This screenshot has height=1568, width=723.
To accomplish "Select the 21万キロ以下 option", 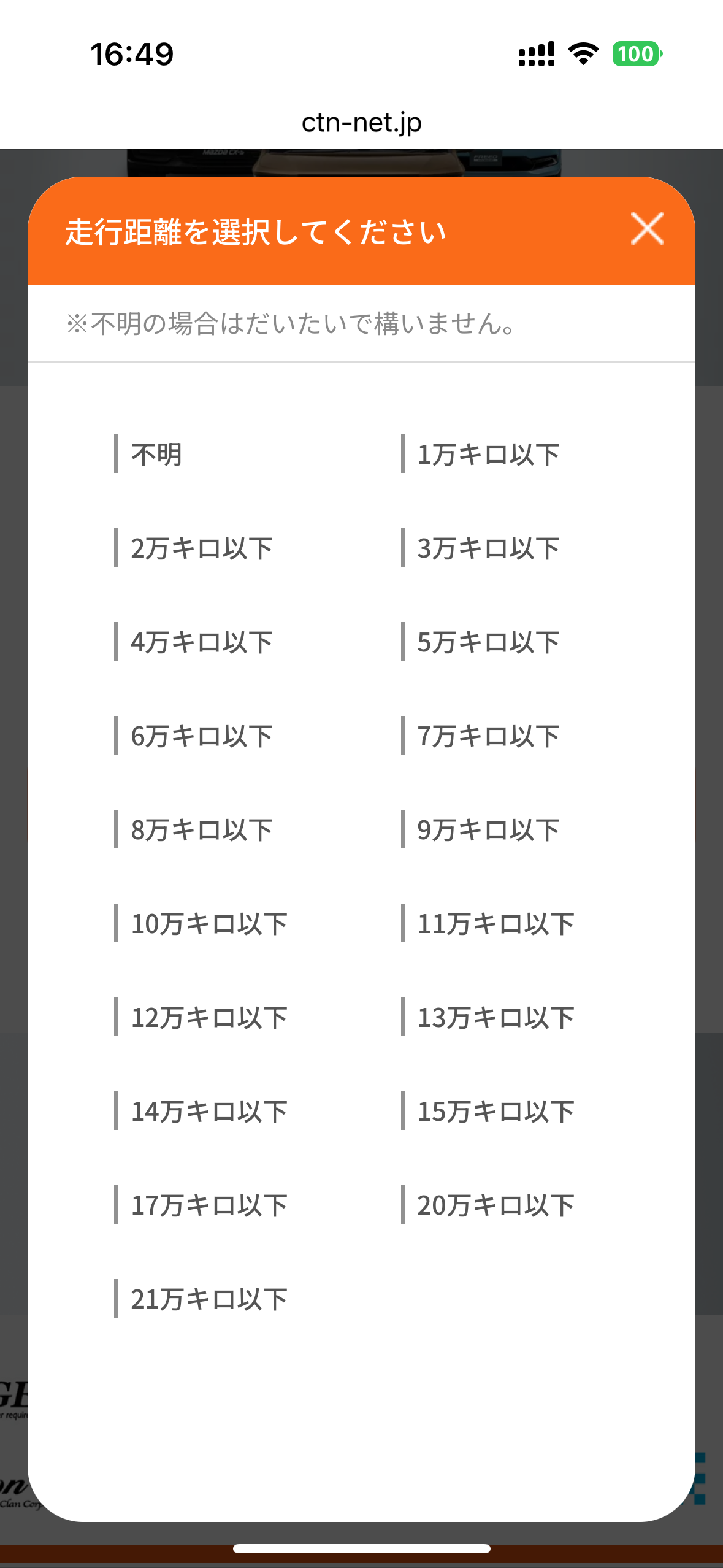I will pyautogui.click(x=209, y=1299).
